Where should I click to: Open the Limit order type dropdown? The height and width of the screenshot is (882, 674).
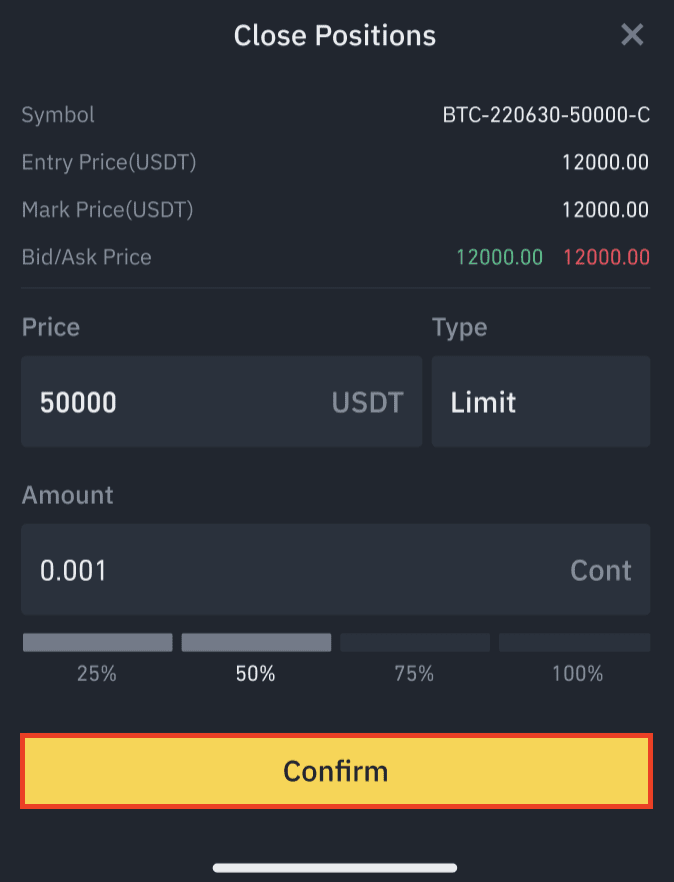[x=540, y=402]
